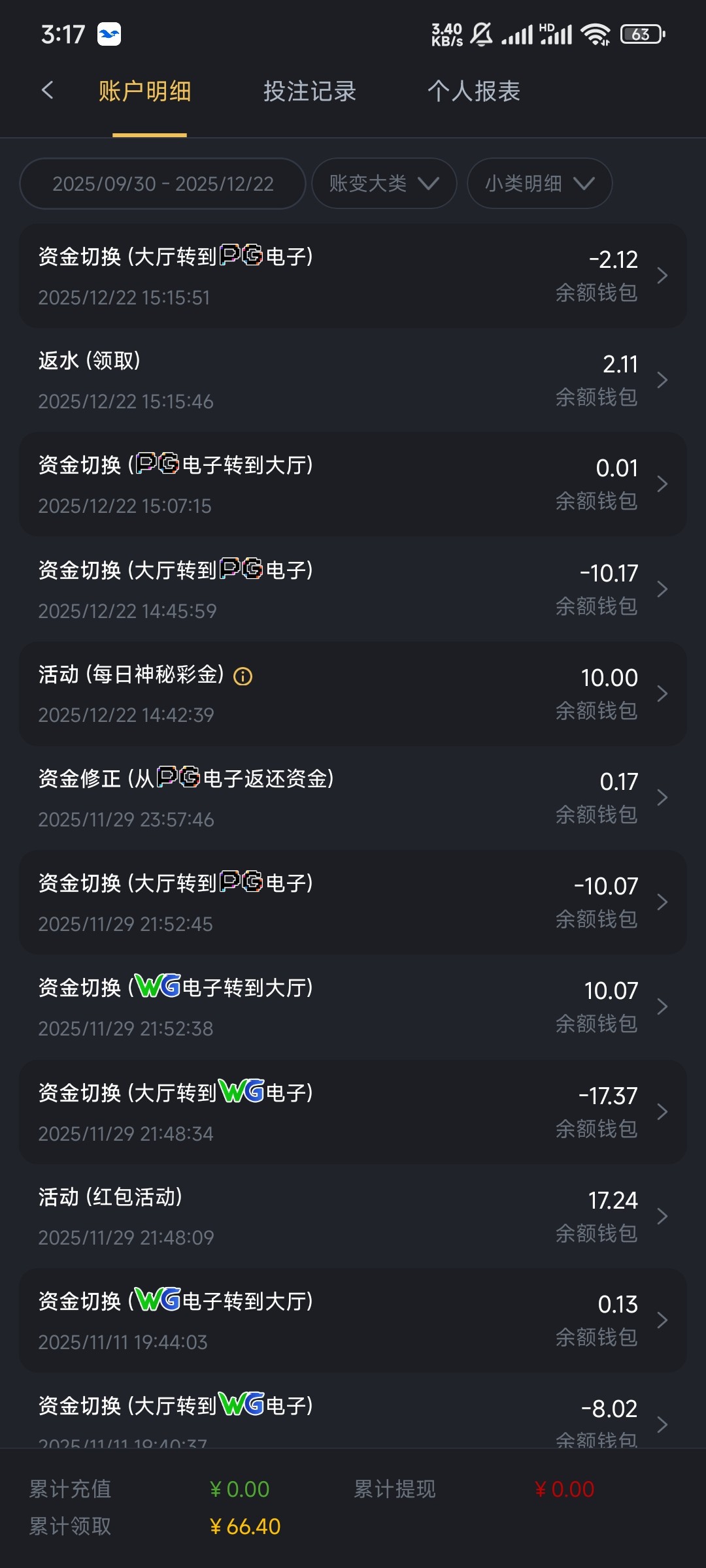
Task: Open the 每日神秘彩金 10.00 record
Action: (x=353, y=694)
